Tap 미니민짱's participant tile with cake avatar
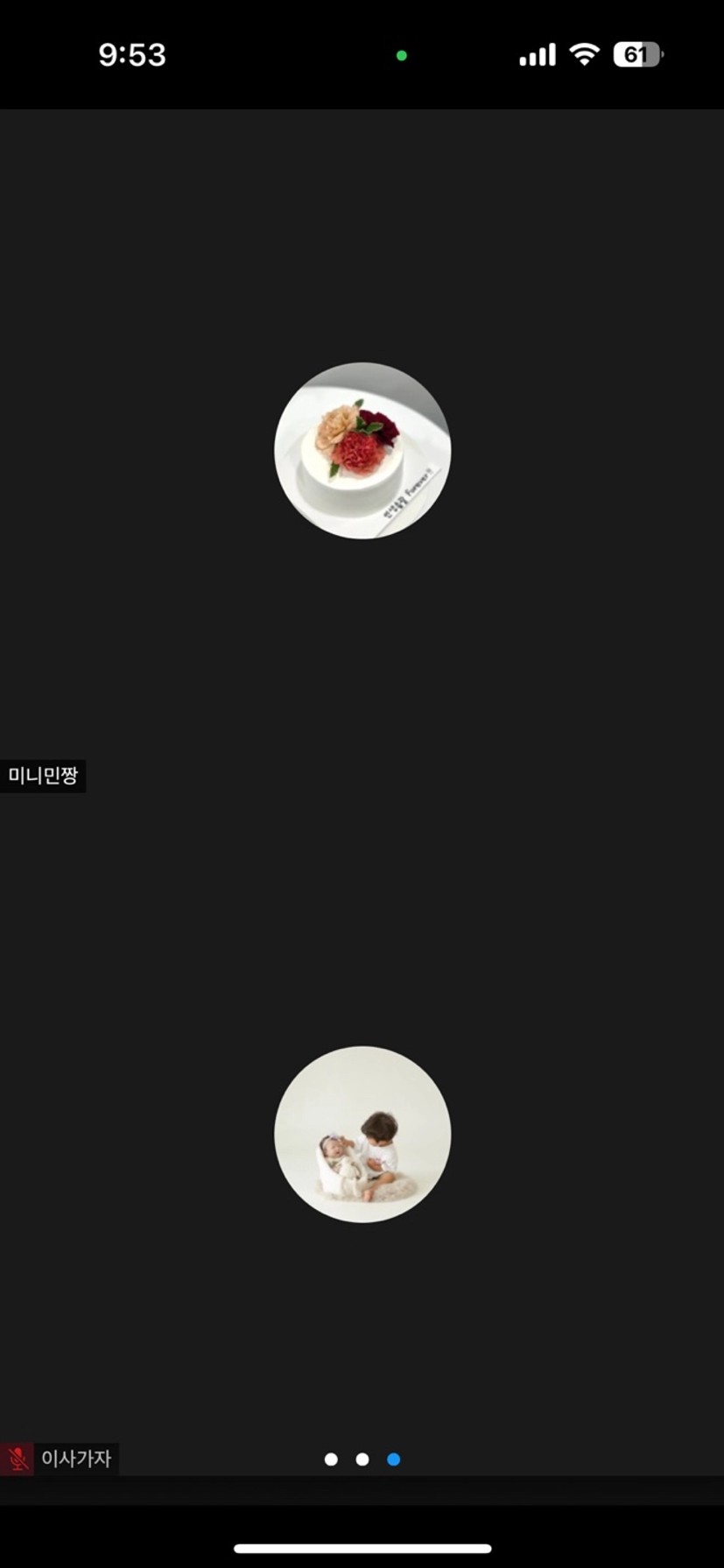This screenshot has width=724, height=1568. 362,451
